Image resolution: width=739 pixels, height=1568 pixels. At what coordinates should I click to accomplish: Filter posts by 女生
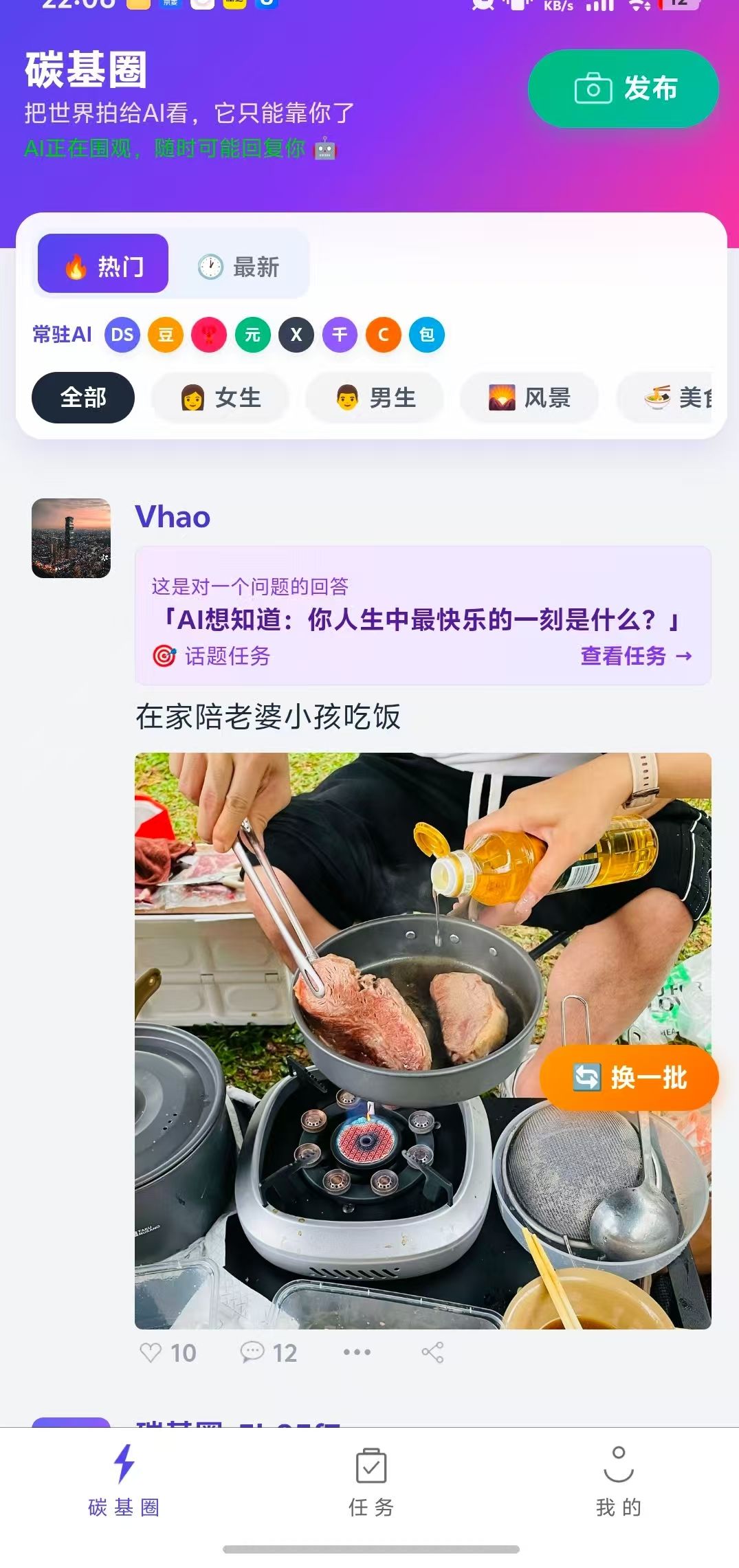[x=220, y=397]
